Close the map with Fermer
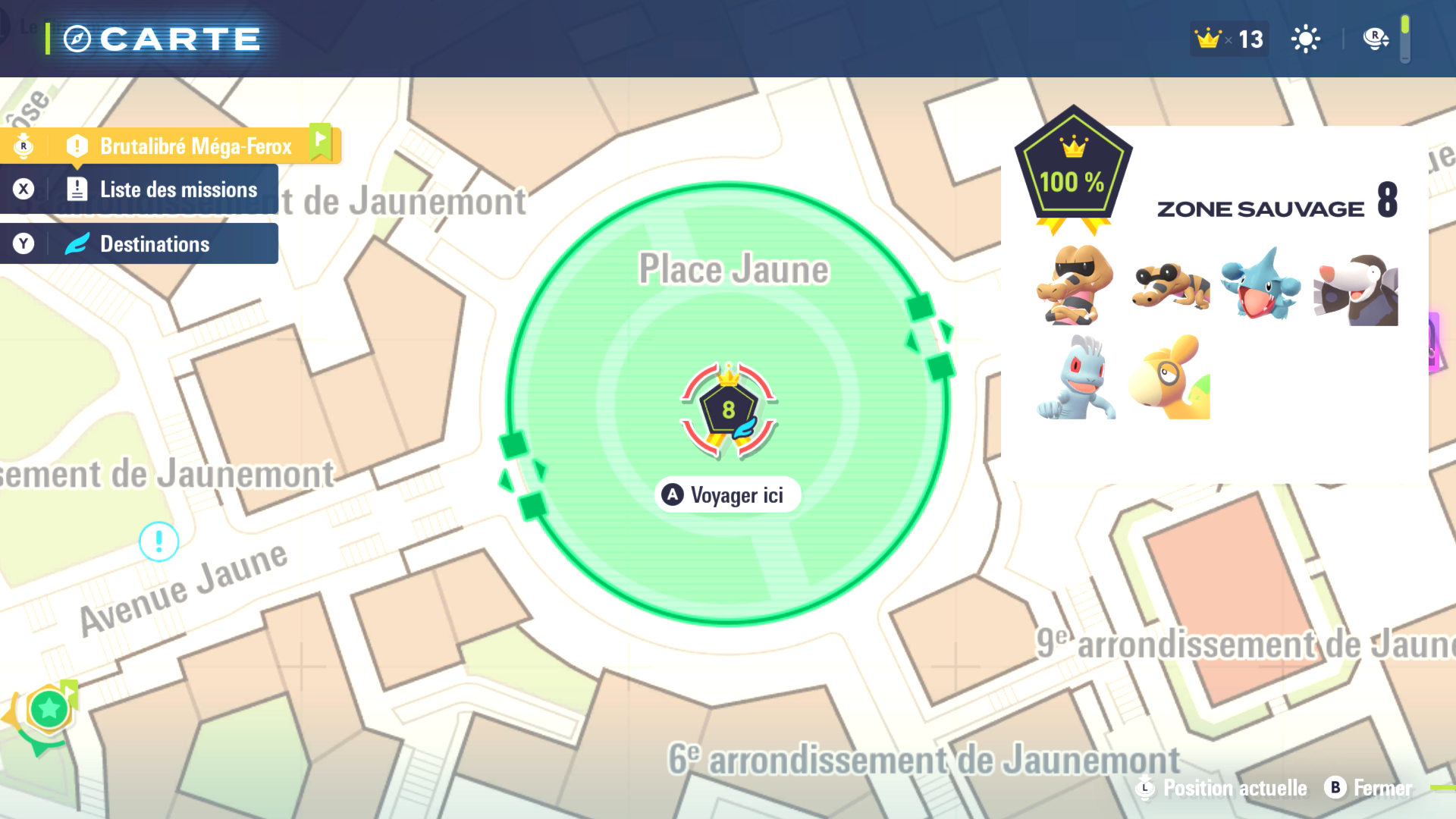Image resolution: width=1456 pixels, height=819 pixels. click(1369, 788)
